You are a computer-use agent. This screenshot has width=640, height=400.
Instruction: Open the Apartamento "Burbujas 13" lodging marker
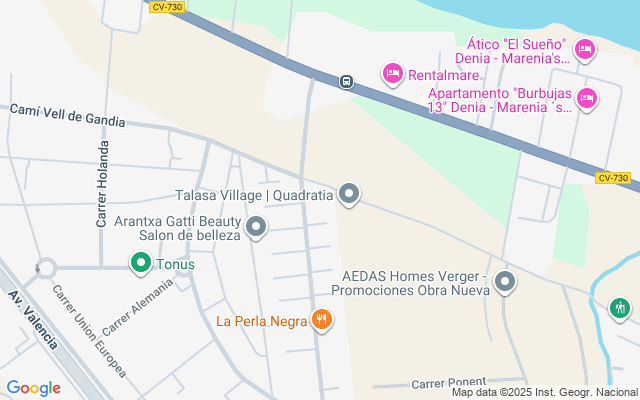pyautogui.click(x=587, y=97)
